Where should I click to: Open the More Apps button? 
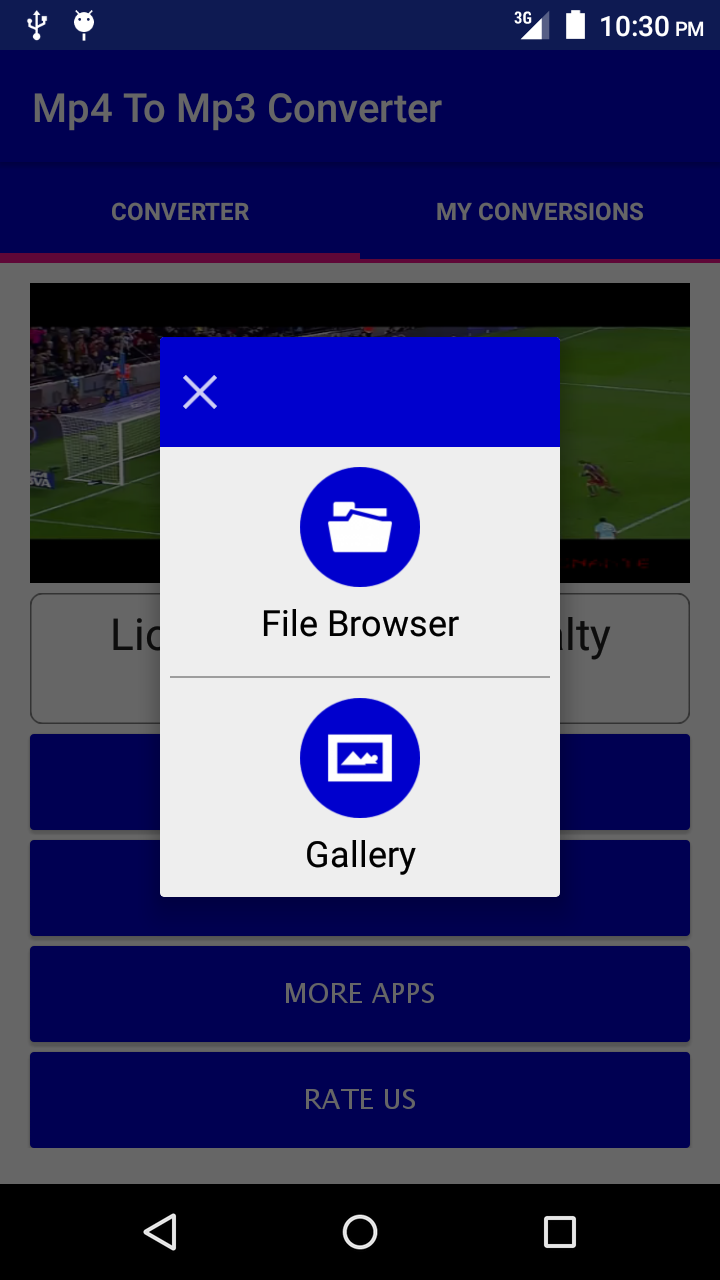click(360, 994)
